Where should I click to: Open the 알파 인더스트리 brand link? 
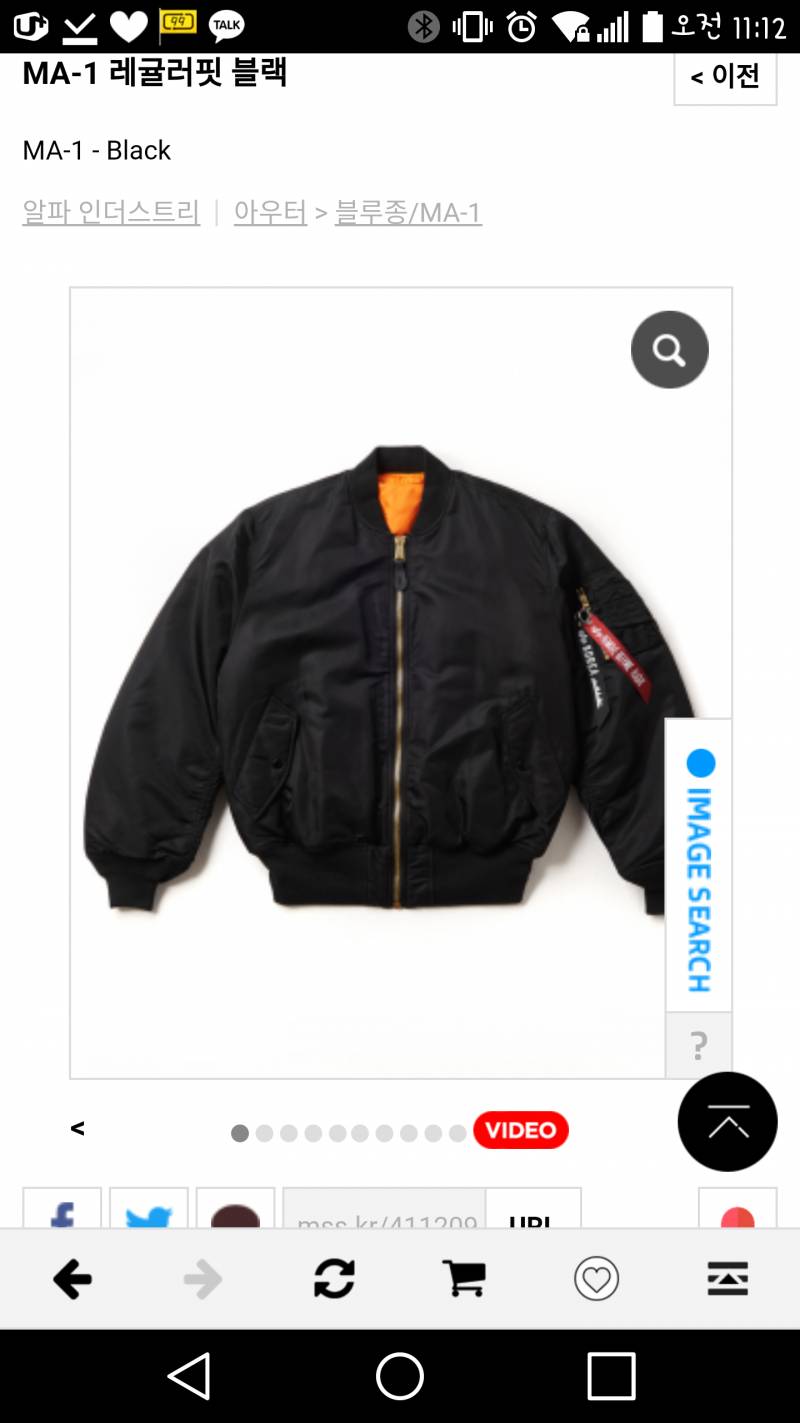pyautogui.click(x=111, y=212)
